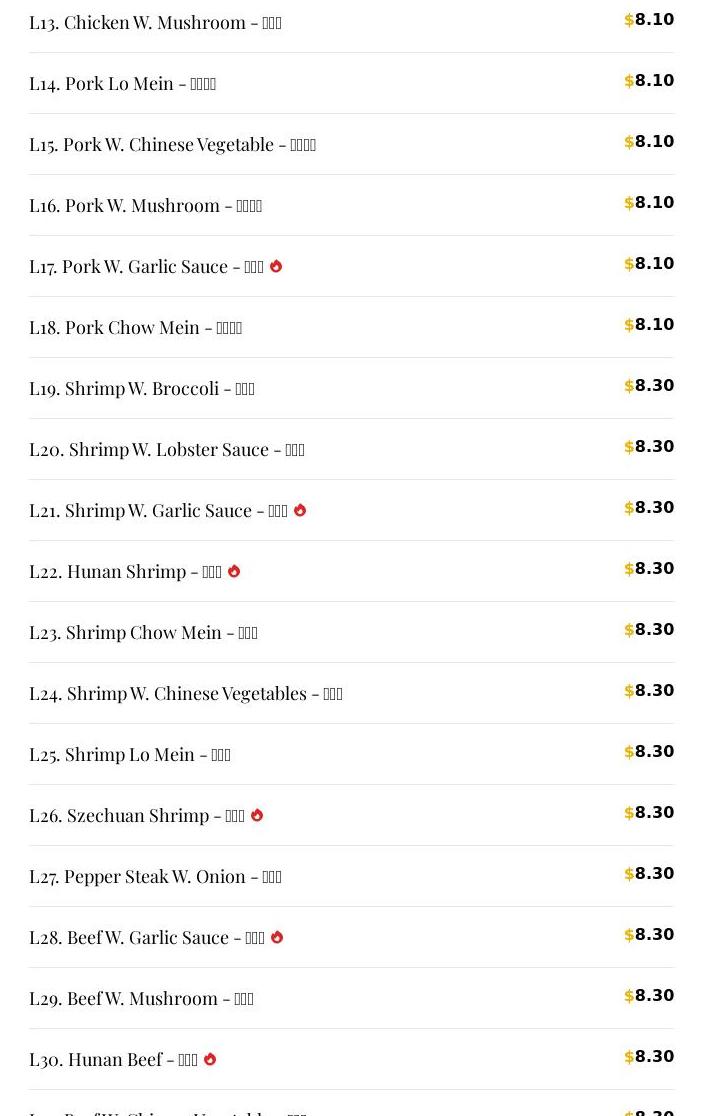Select L14. Pork Lo Mein
This screenshot has width=705, height=1116.
coord(122,83)
